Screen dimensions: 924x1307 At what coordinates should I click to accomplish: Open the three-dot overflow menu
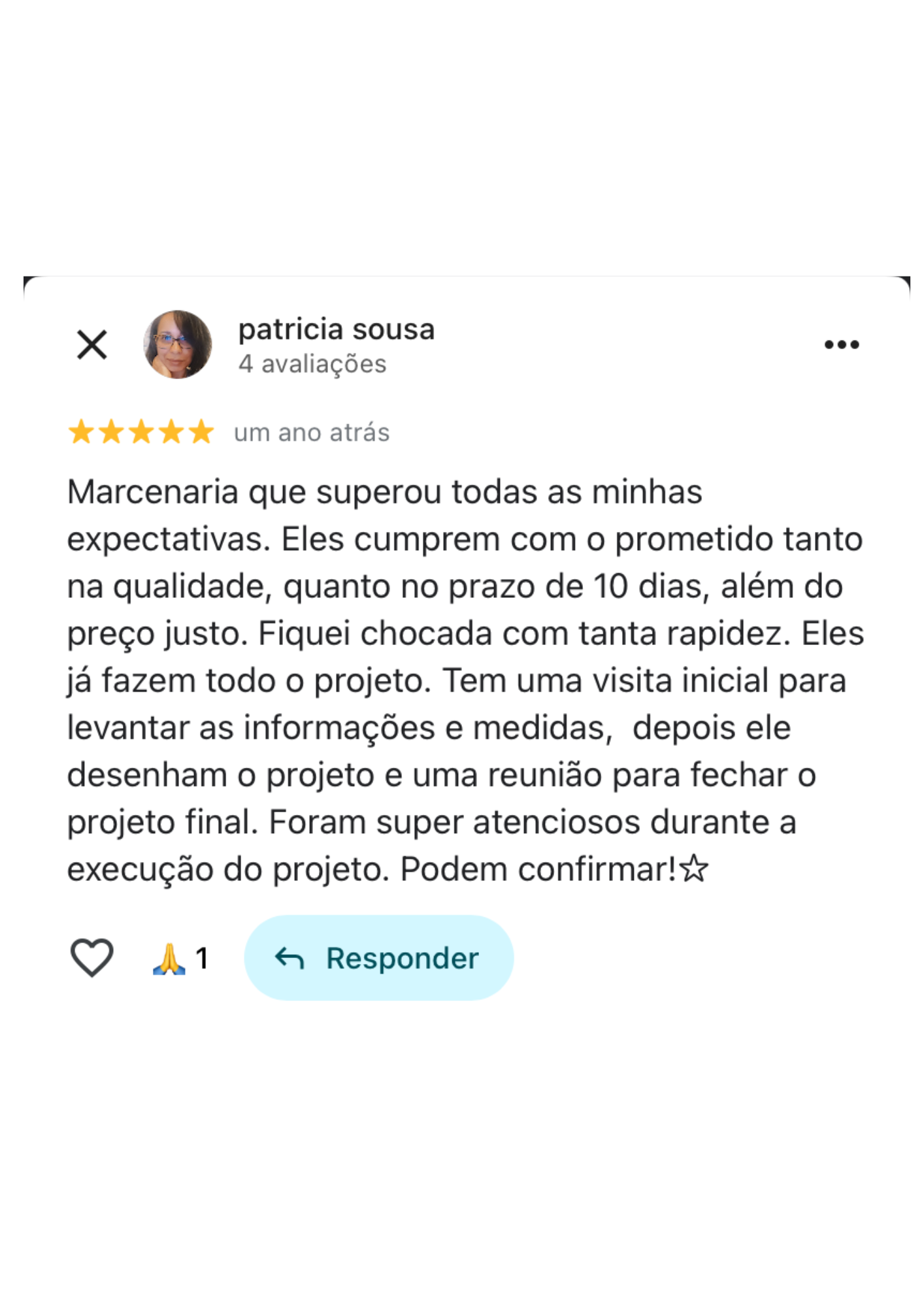tap(841, 344)
